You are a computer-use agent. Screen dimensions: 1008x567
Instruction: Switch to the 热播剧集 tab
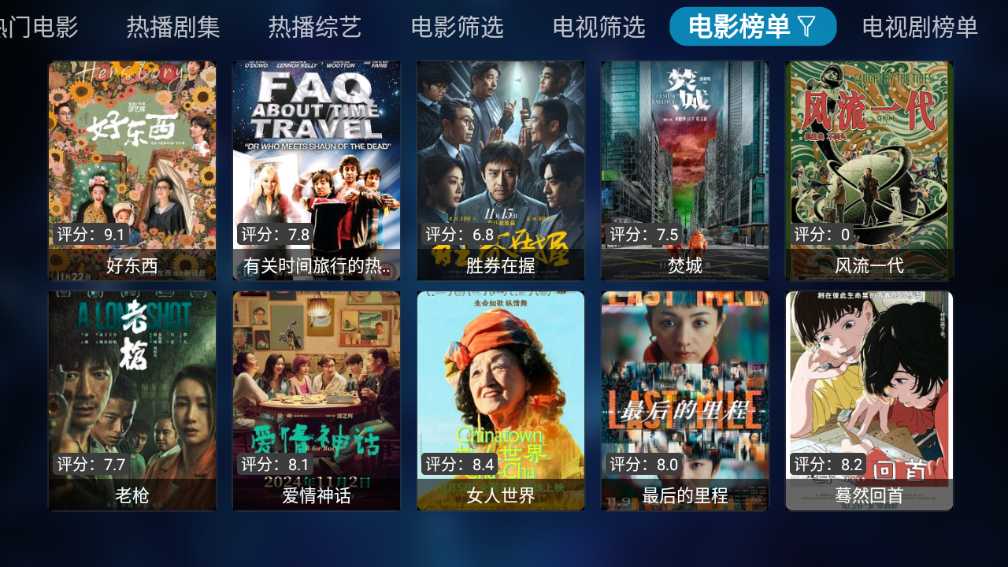click(173, 27)
